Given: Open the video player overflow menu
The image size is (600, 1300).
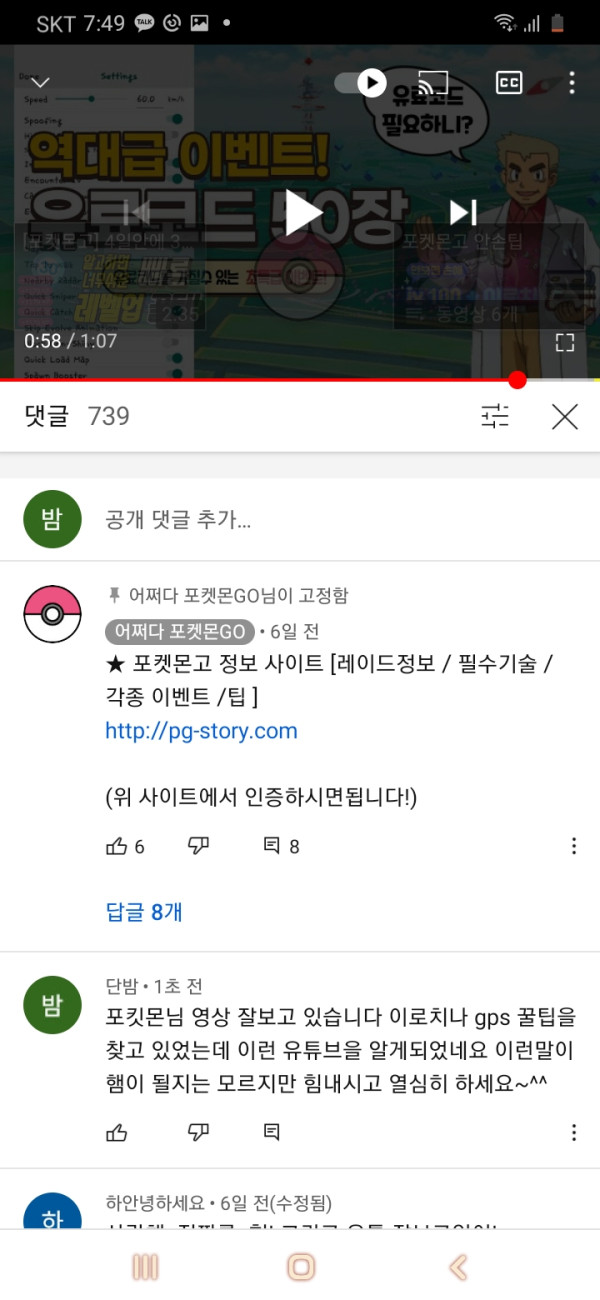Looking at the screenshot, I should point(572,82).
